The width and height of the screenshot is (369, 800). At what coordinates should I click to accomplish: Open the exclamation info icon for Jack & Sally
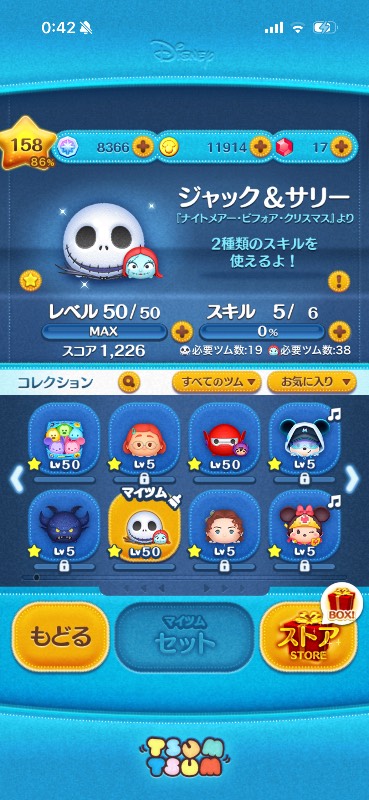pyautogui.click(x=339, y=281)
